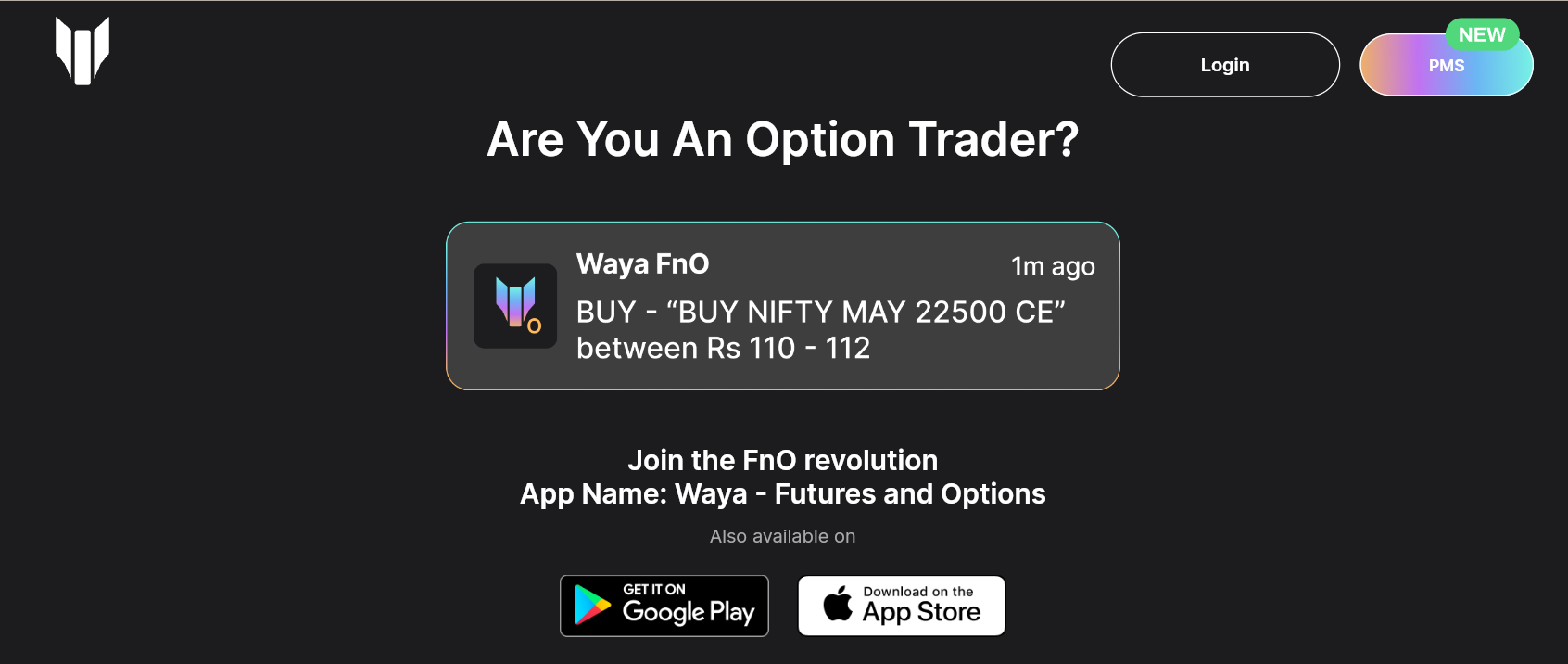Open the new PMS section
The image size is (1568, 664).
coord(1445,66)
